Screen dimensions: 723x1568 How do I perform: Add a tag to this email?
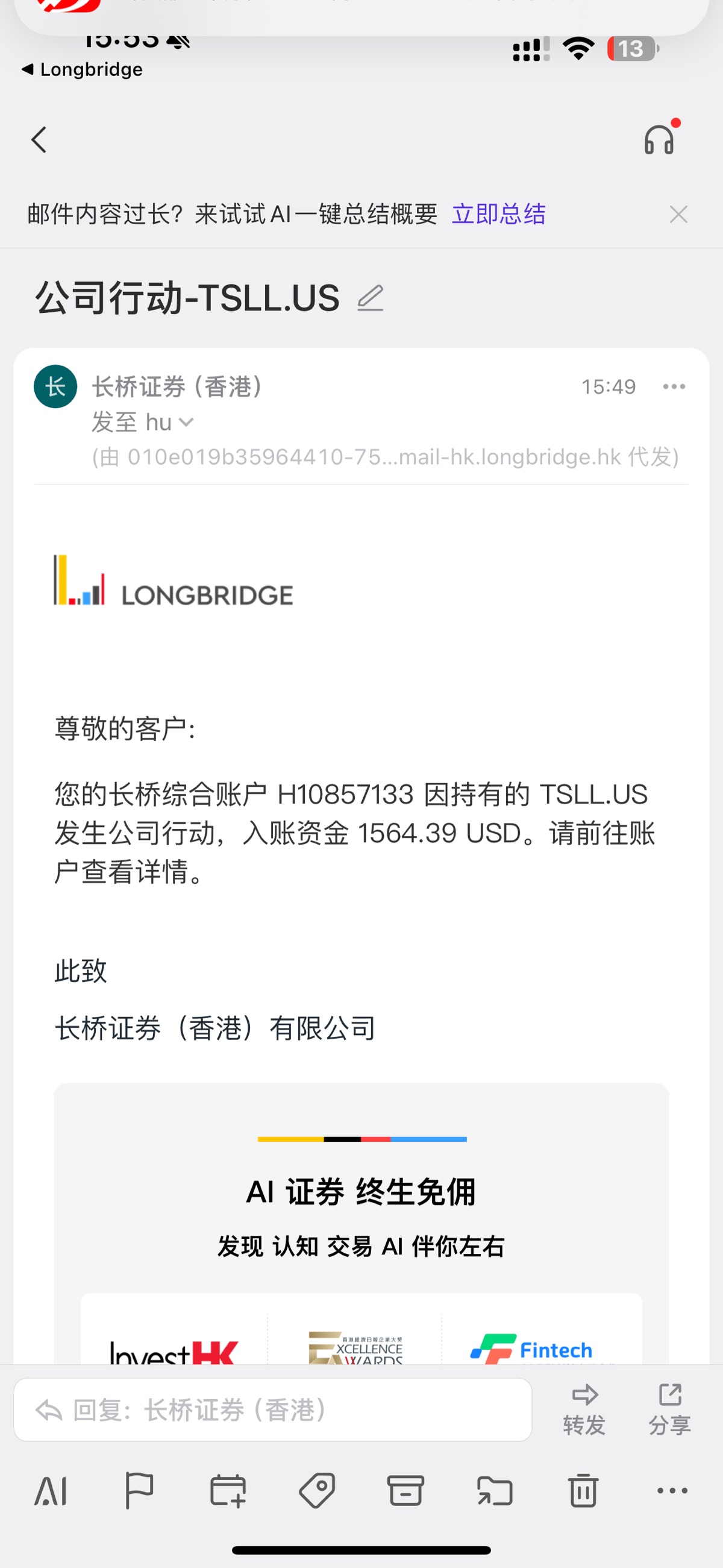317,1491
